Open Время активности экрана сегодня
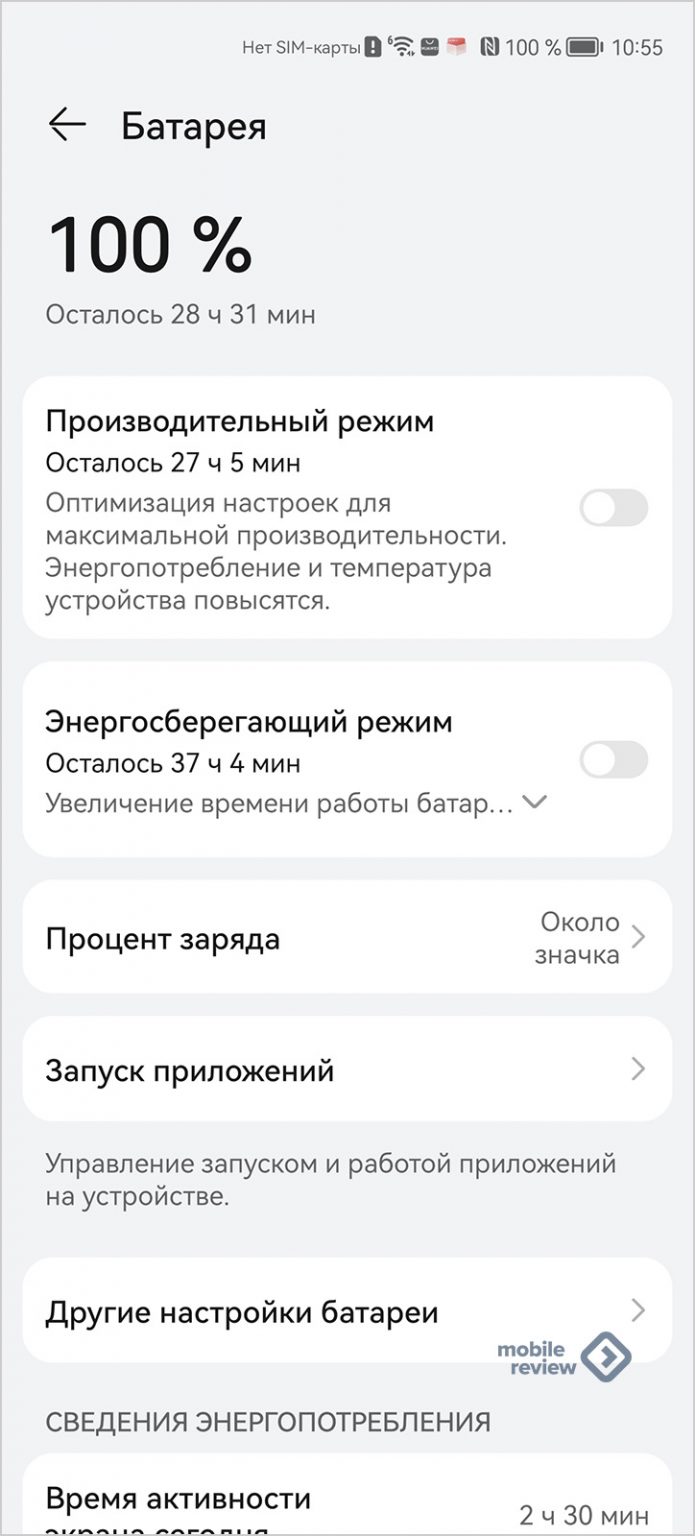 346,1510
